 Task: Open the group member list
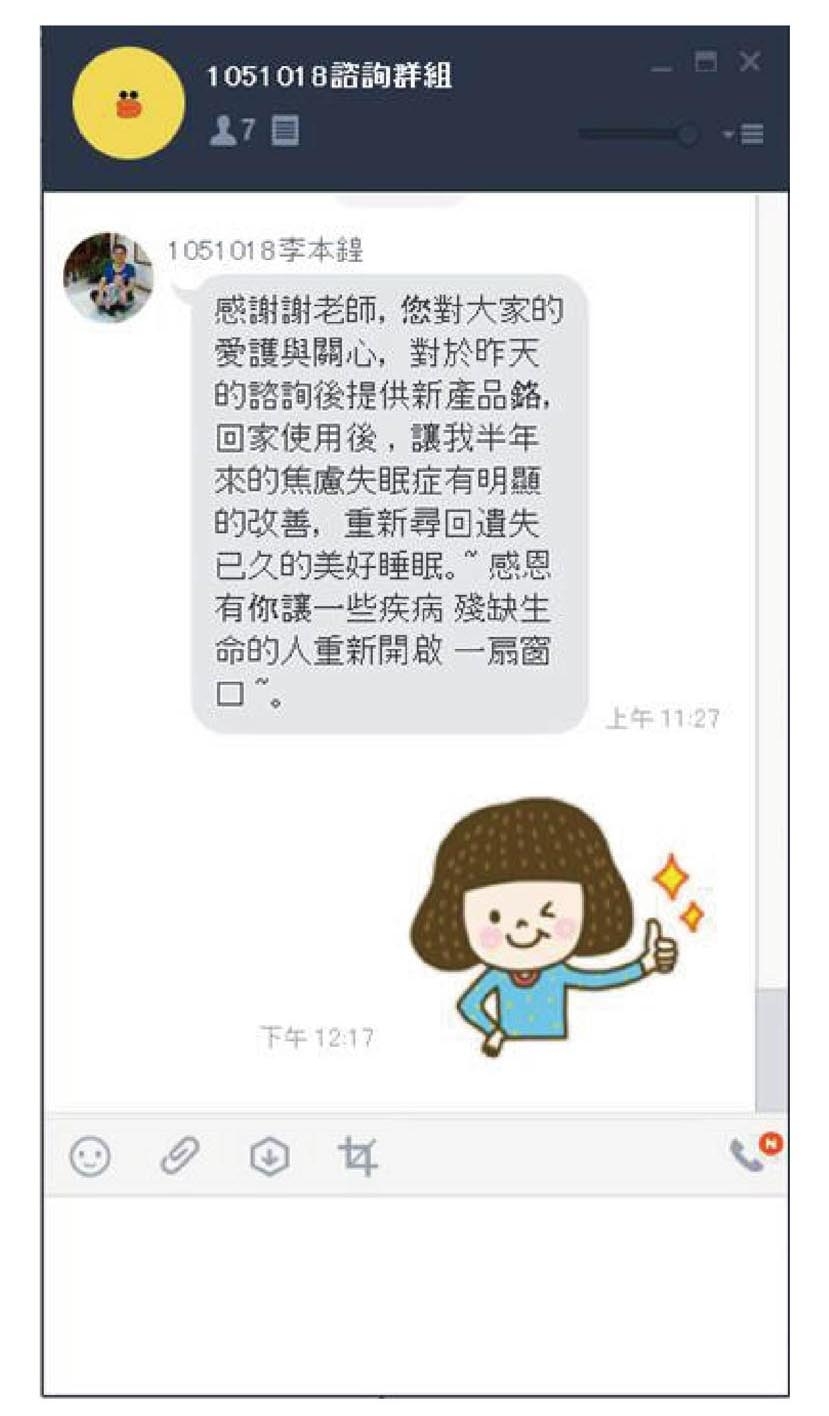[232, 129]
